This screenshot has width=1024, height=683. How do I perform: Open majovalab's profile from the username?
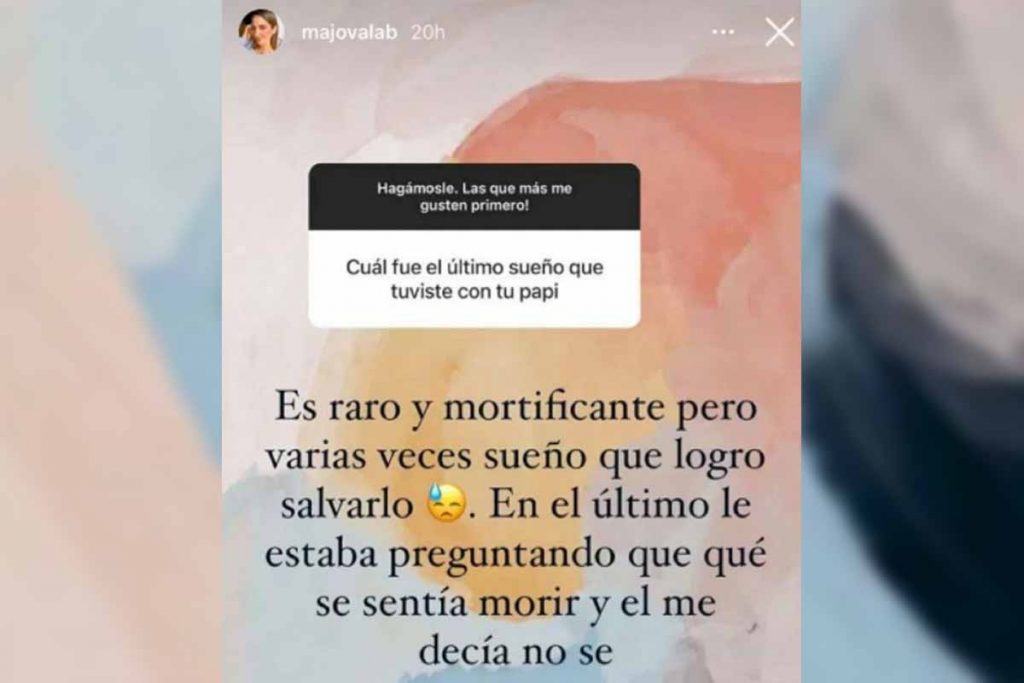tap(349, 32)
